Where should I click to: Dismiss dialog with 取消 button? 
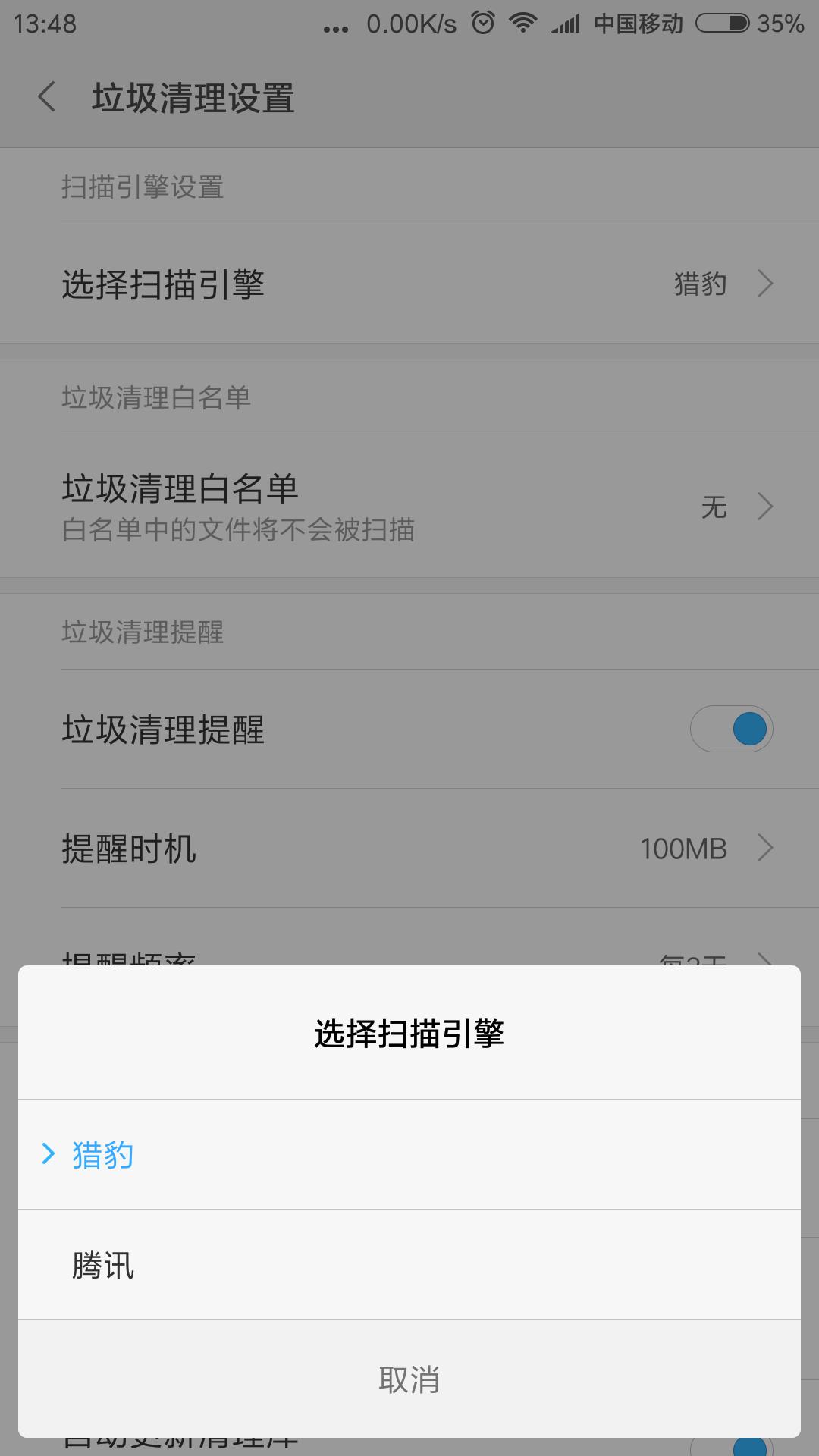click(409, 1379)
